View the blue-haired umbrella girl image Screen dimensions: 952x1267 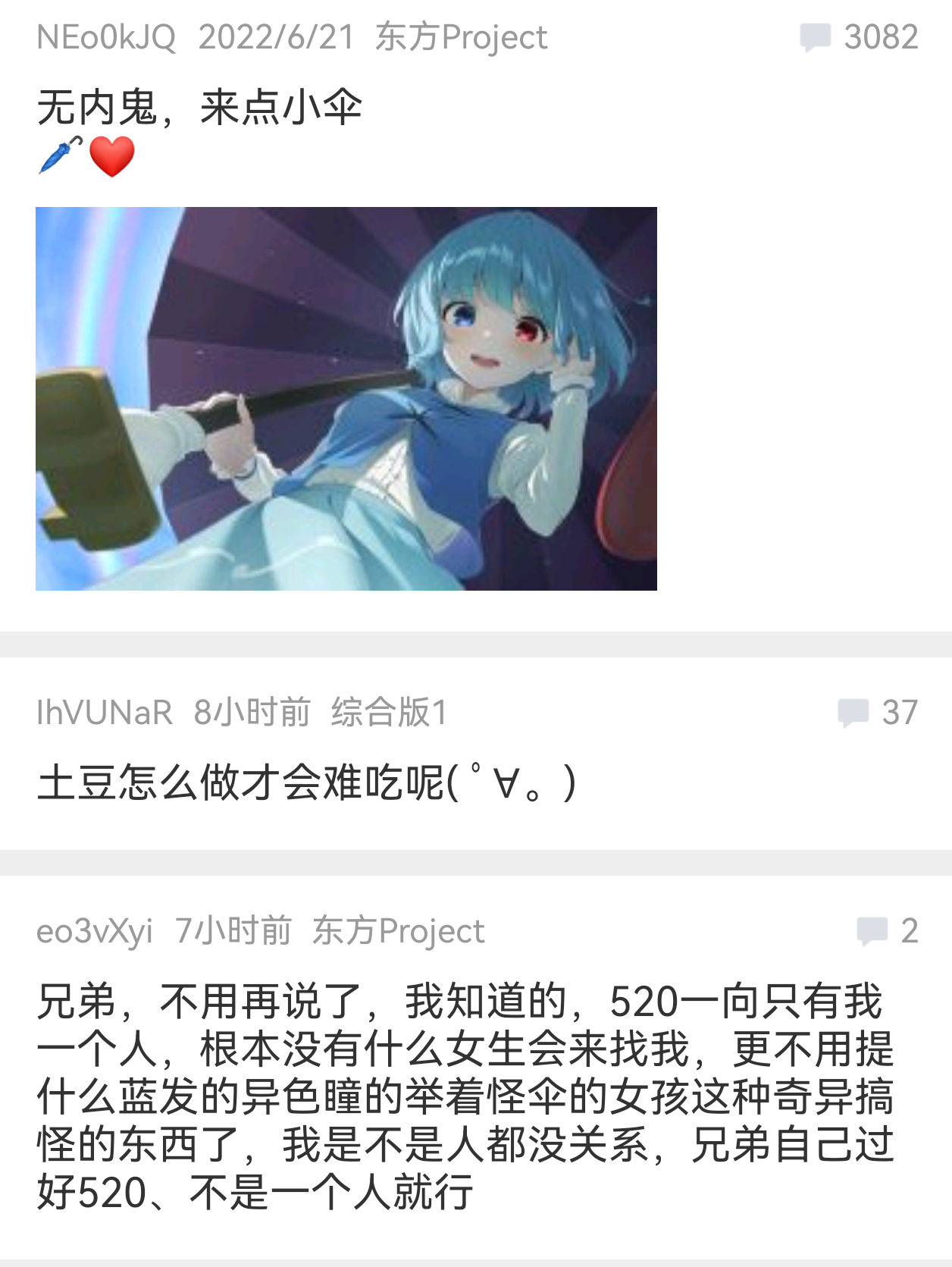point(346,398)
